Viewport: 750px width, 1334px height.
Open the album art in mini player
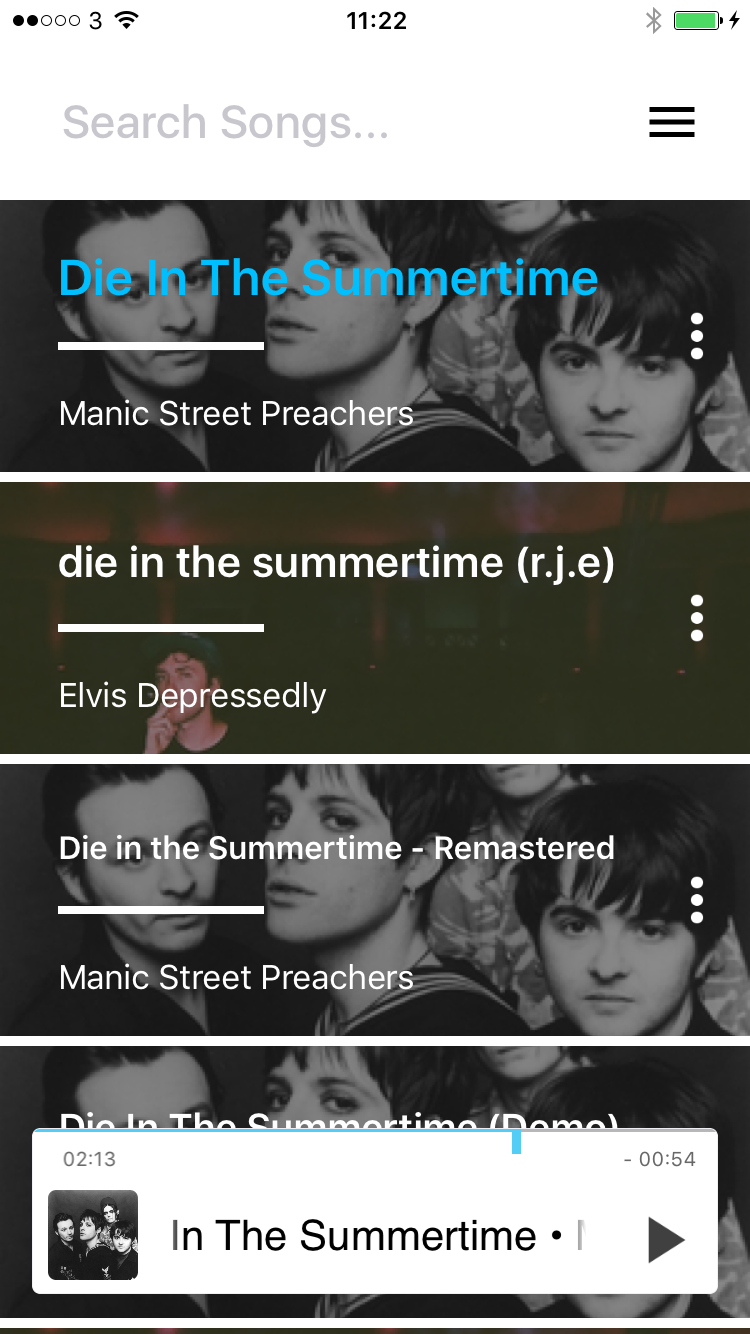coord(93,1235)
